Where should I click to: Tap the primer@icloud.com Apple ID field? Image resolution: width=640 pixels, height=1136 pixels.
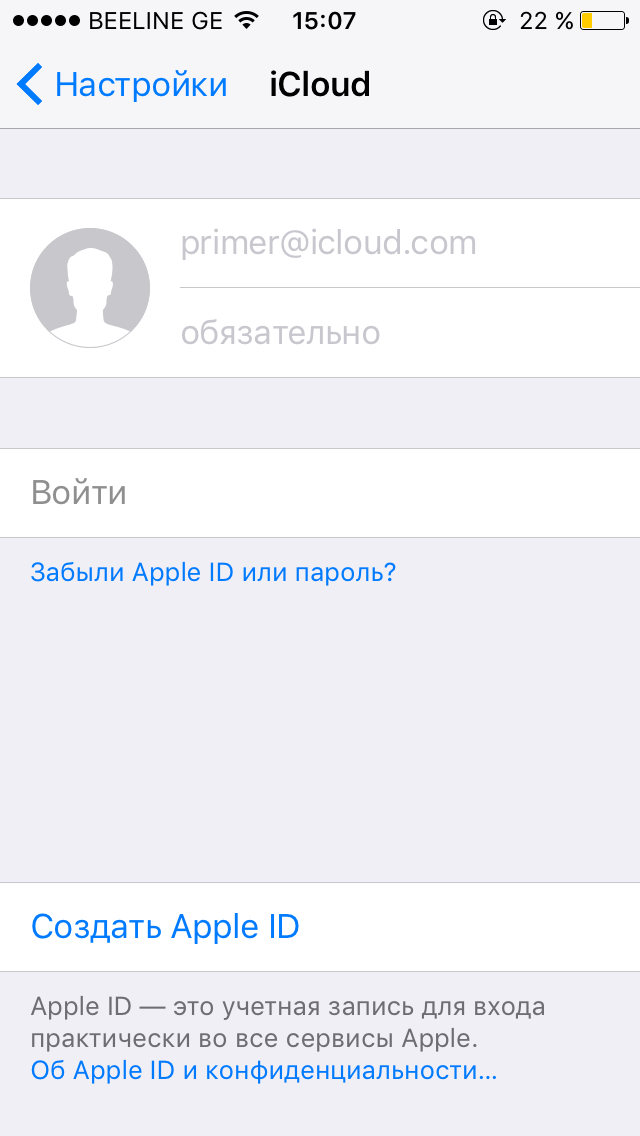click(x=400, y=243)
